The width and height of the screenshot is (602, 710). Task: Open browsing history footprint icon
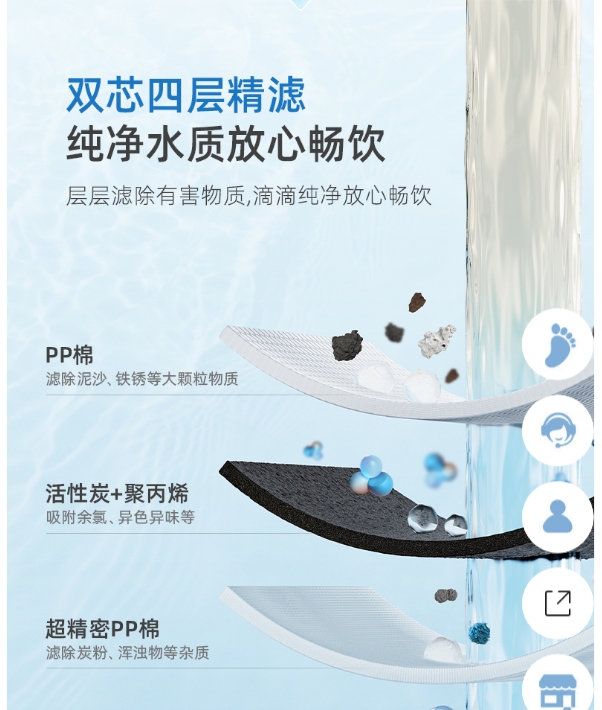[557, 345]
